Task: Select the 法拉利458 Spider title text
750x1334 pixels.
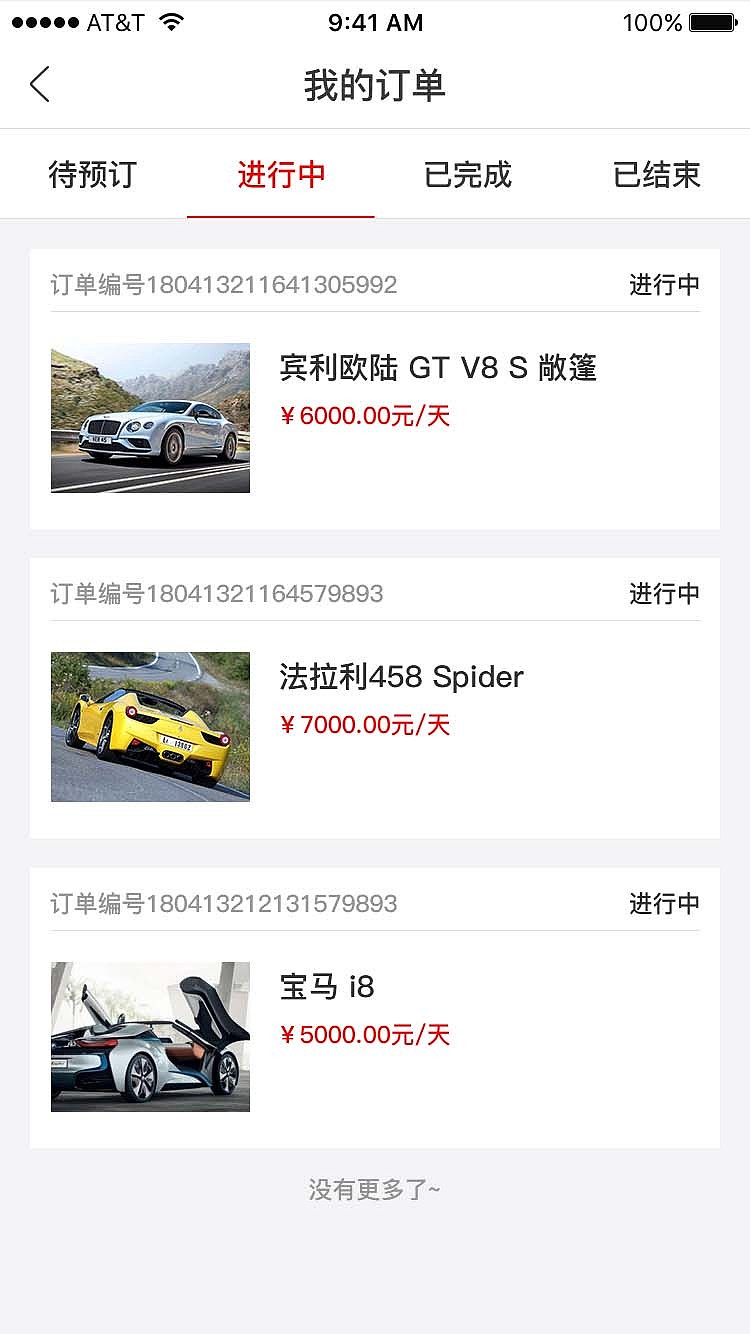Action: (x=402, y=677)
